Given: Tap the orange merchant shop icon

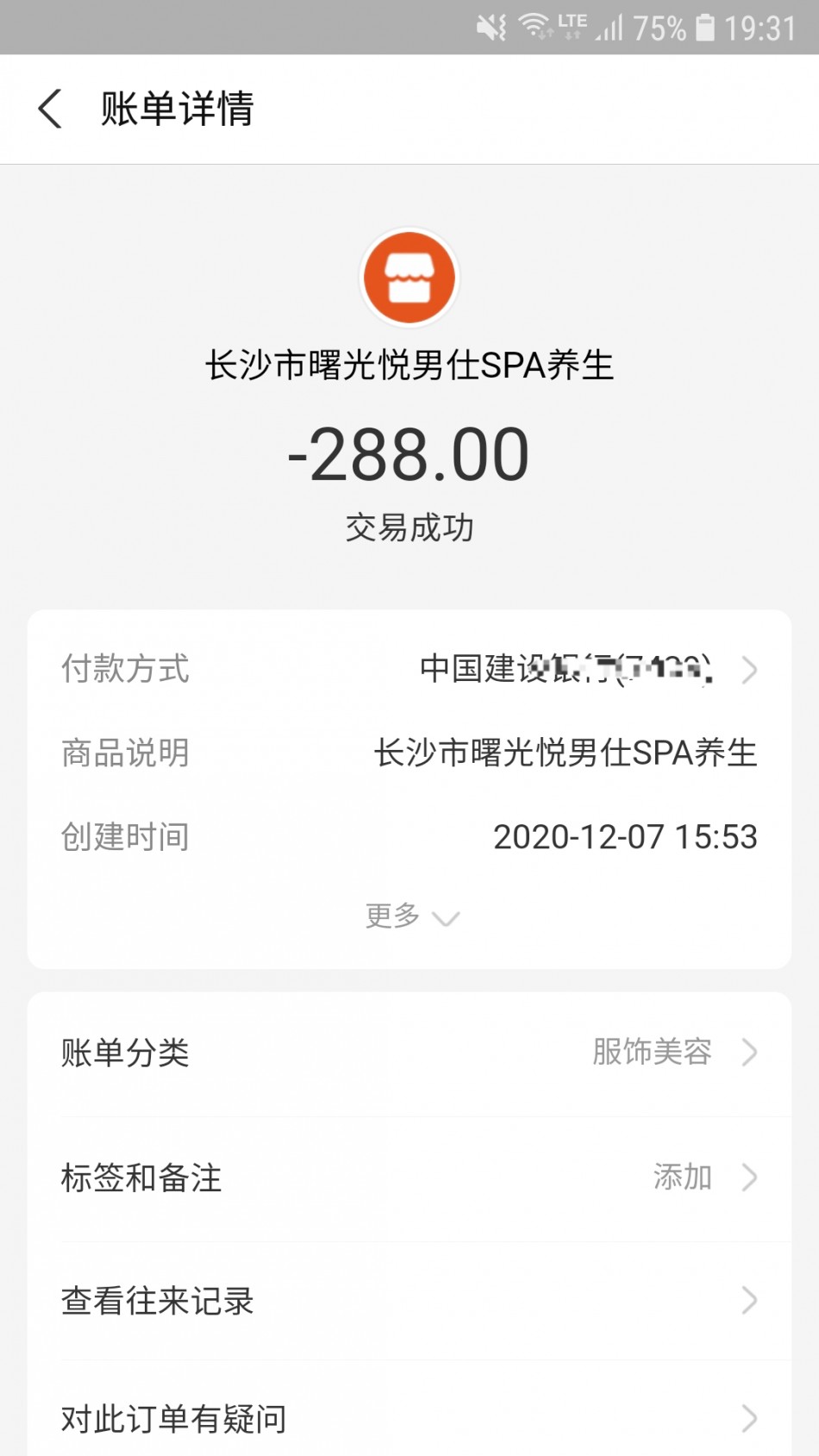Looking at the screenshot, I should click(409, 278).
